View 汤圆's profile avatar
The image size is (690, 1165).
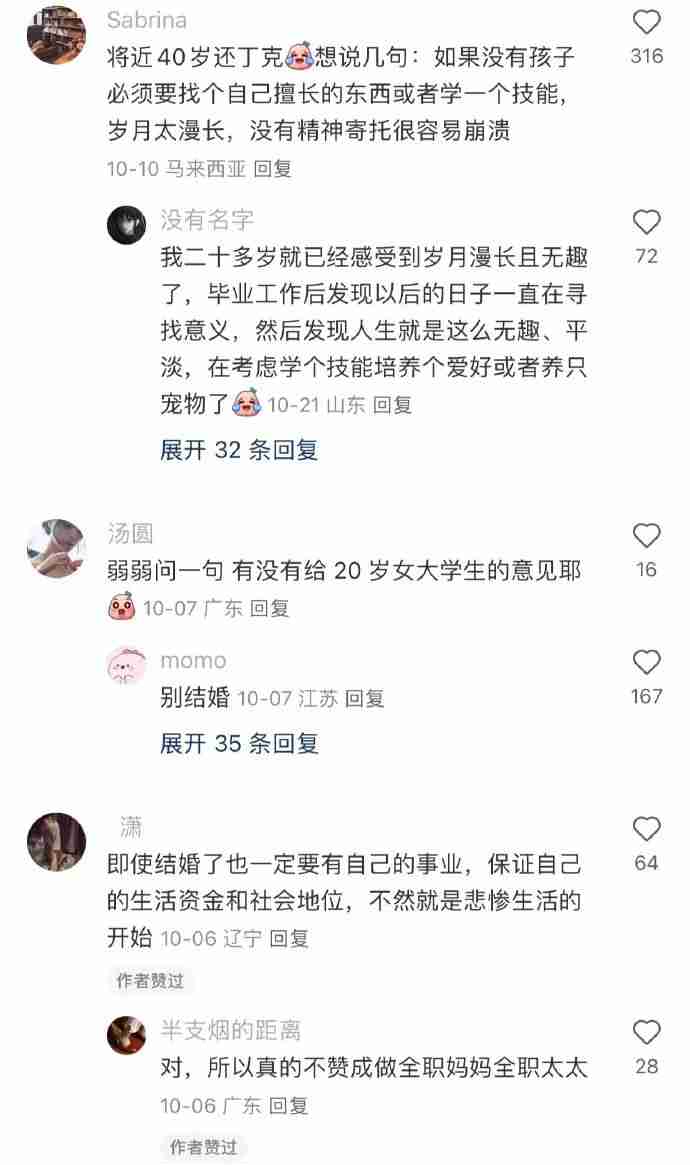pos(56,548)
